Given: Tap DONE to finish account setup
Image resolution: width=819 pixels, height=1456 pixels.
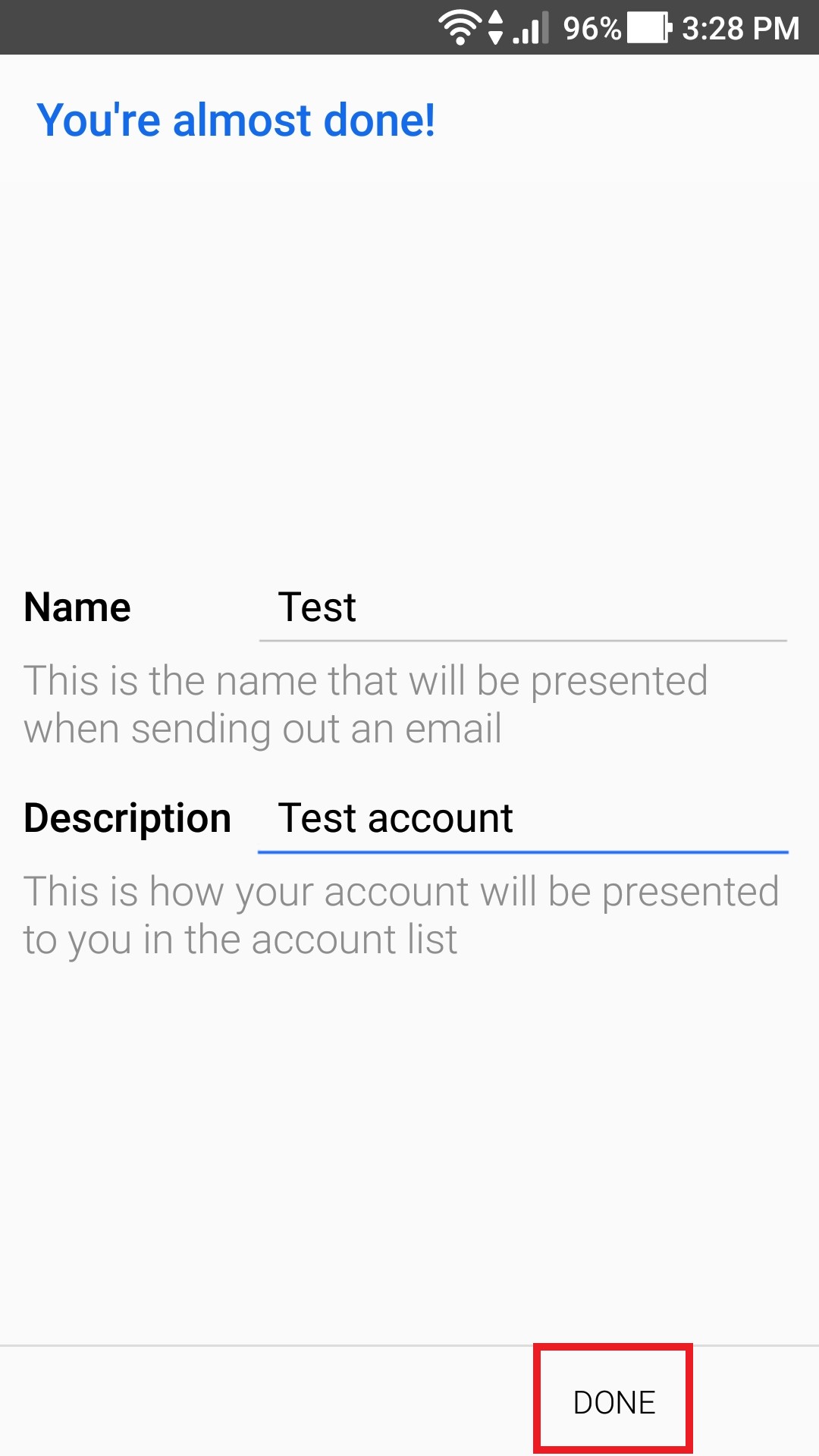Looking at the screenshot, I should click(x=613, y=1402).
